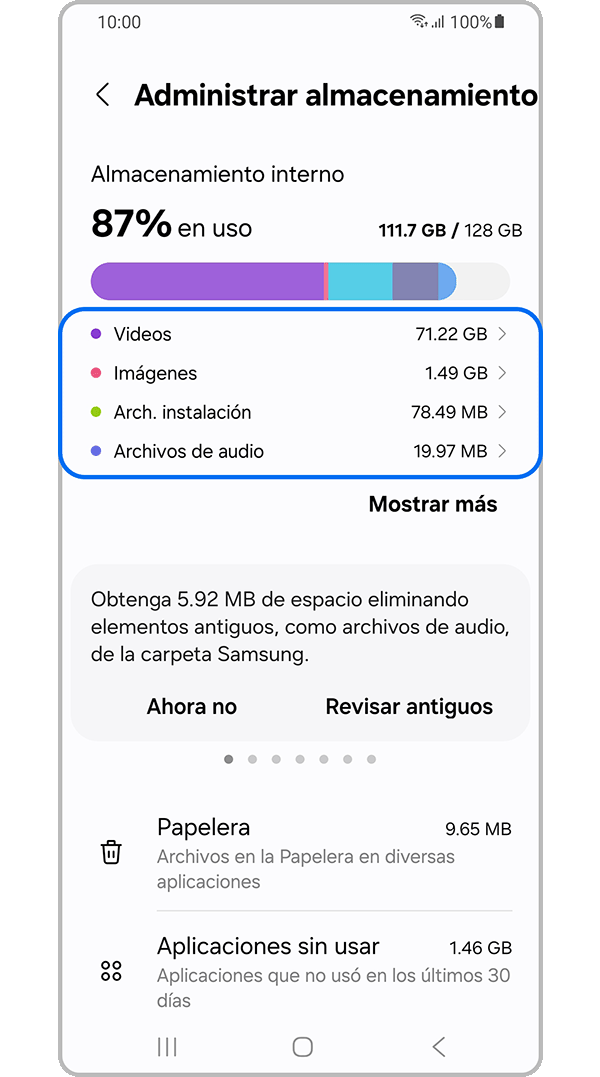Go to home screen via navigation bar
The height and width of the screenshot is (1077, 600).
point(302,1047)
